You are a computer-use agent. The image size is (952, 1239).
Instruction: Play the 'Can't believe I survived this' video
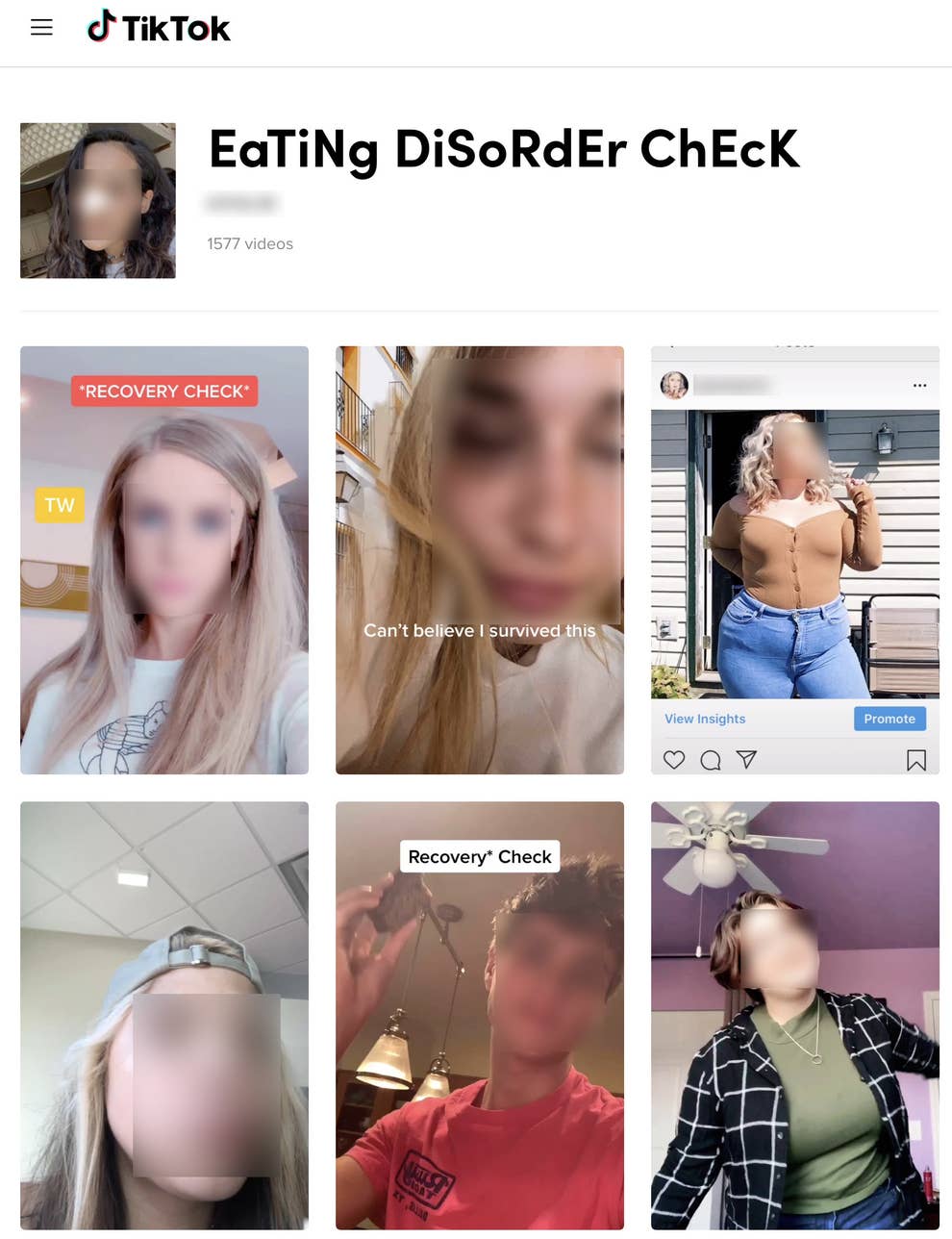tap(479, 560)
